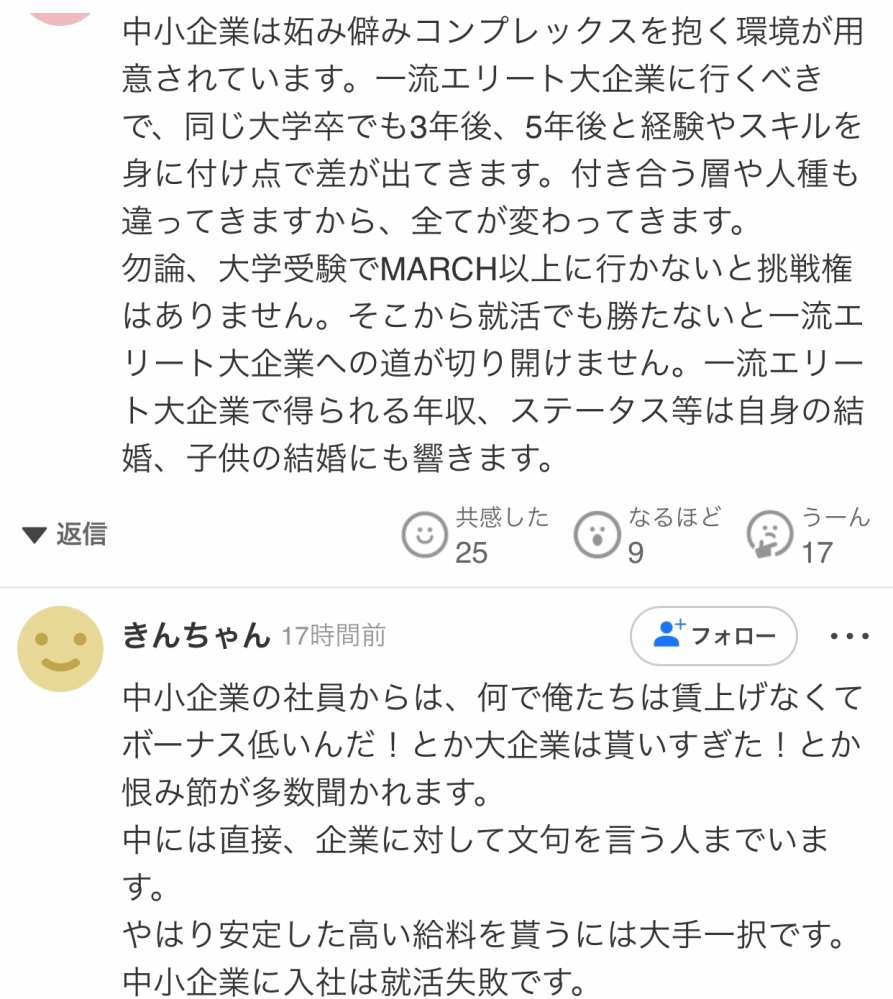React with なるほど on the comment
Viewport: 893px width, 999px height.
click(x=597, y=535)
